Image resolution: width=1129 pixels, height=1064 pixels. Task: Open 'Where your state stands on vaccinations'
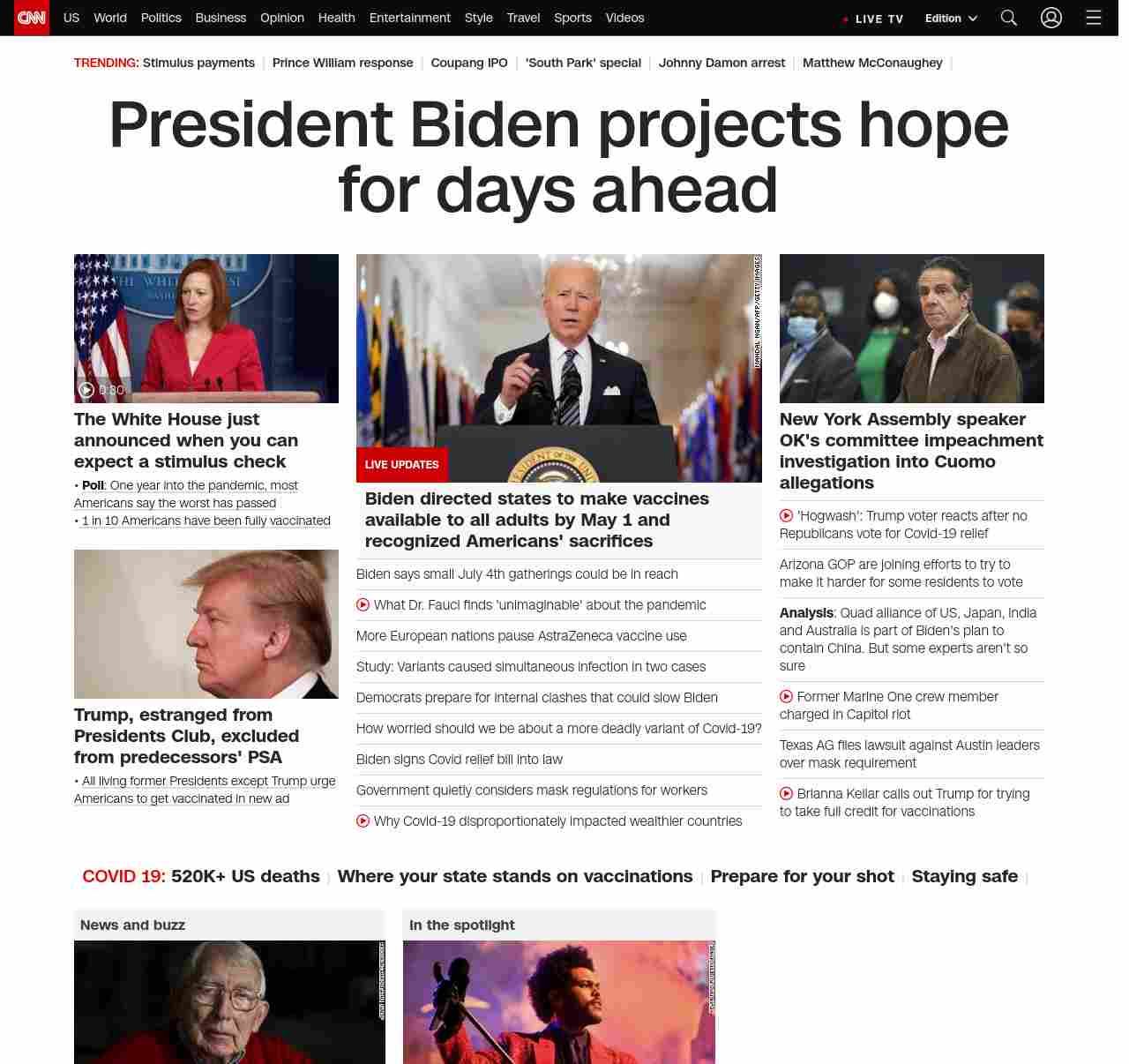coord(514,876)
